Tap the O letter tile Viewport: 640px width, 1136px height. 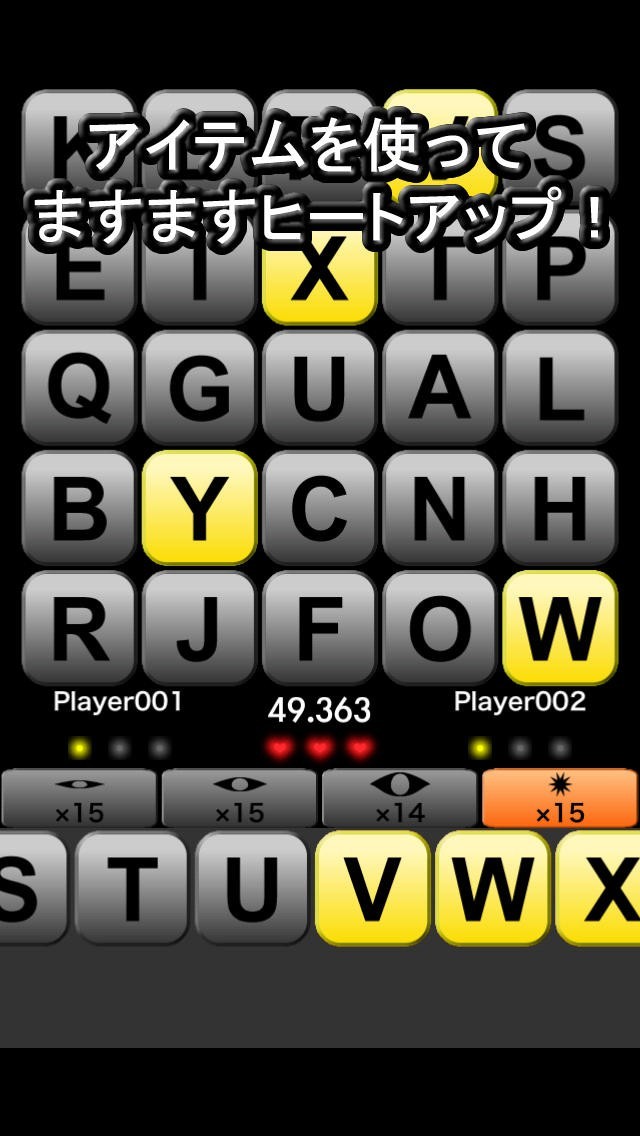point(439,628)
